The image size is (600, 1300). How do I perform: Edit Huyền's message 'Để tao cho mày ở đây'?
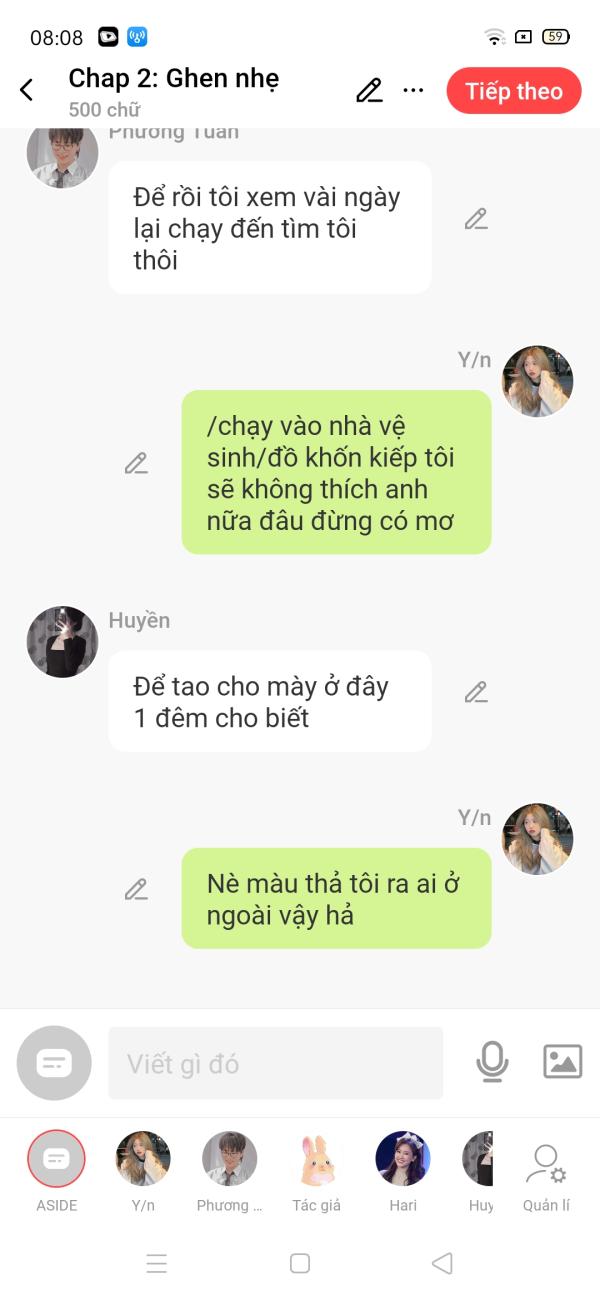pyautogui.click(x=476, y=692)
